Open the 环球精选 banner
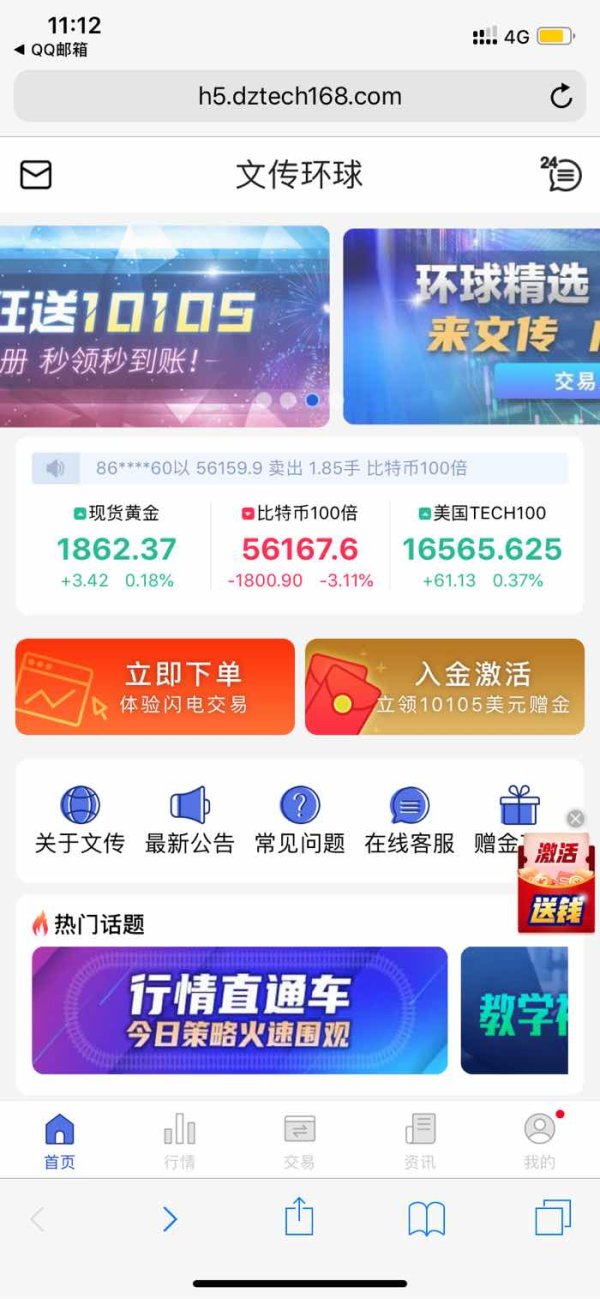Viewport: 600px width, 1299px height. pos(471,326)
